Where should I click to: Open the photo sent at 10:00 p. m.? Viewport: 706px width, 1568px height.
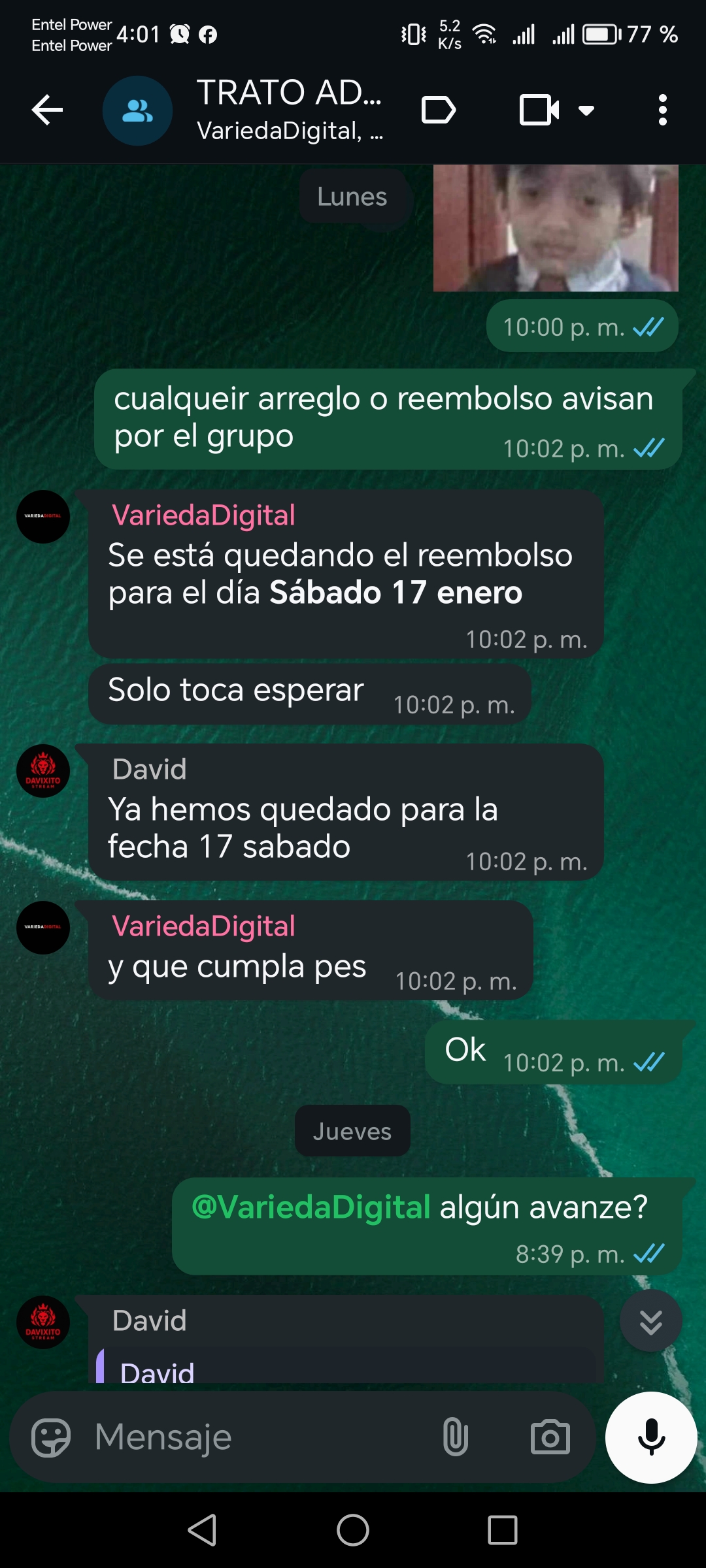click(556, 227)
